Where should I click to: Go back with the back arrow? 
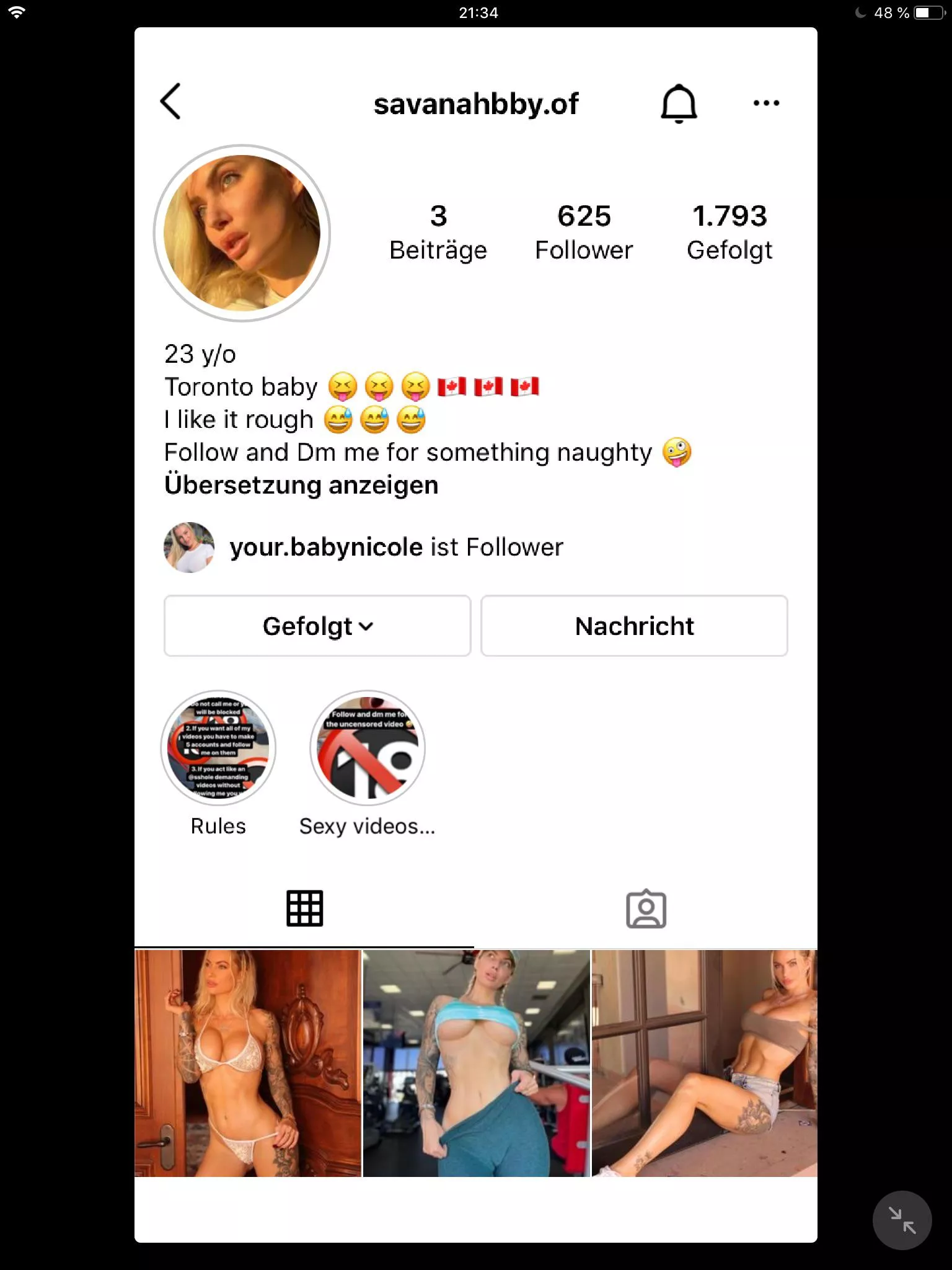(x=170, y=102)
